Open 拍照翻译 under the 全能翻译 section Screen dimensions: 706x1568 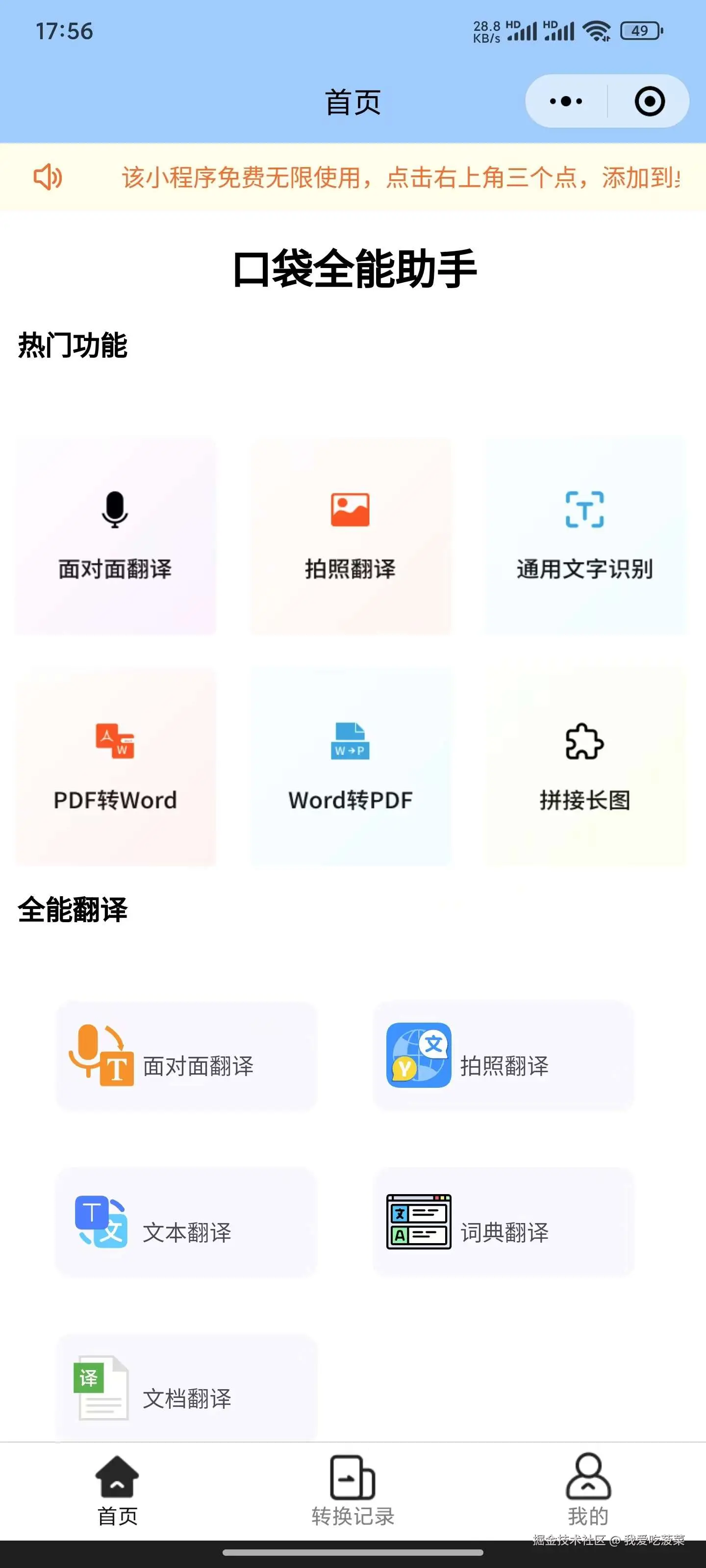503,1055
